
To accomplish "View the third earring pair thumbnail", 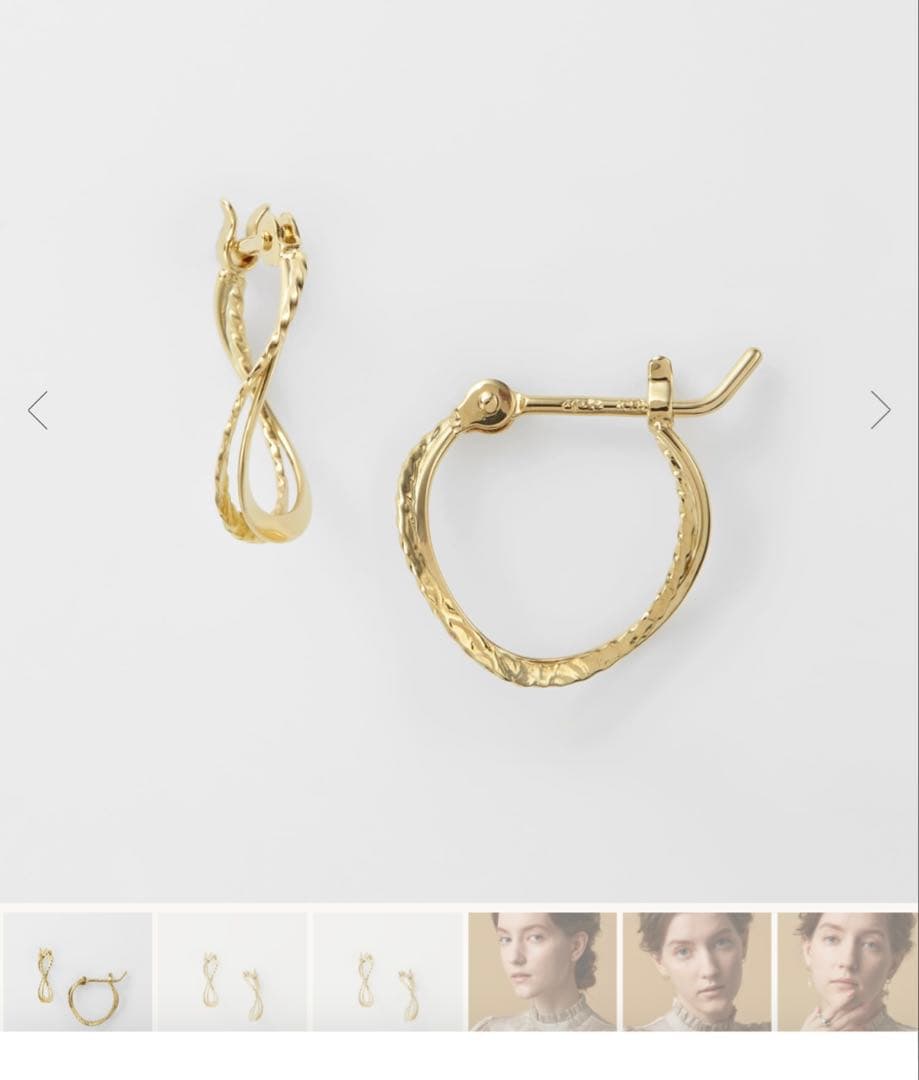I will point(388,971).
